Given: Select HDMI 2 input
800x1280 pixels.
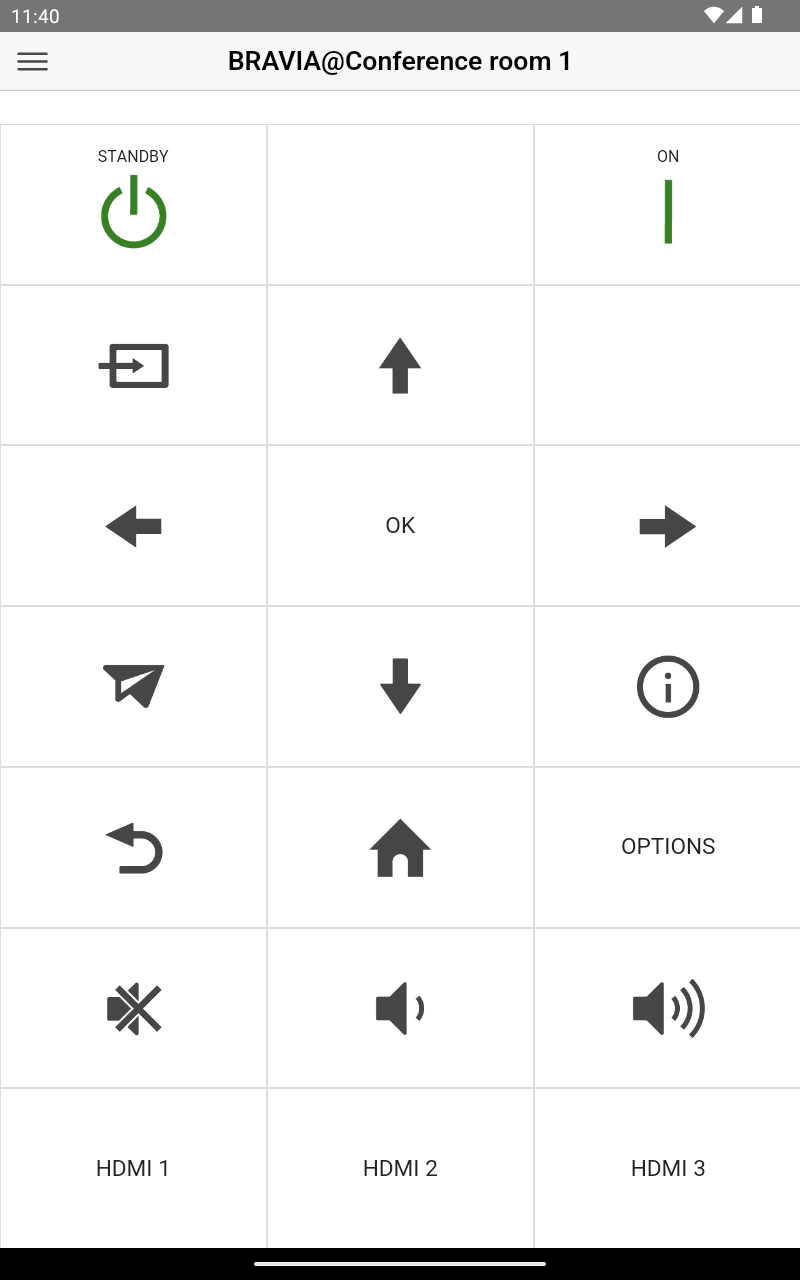Looking at the screenshot, I should (x=400, y=1168).
